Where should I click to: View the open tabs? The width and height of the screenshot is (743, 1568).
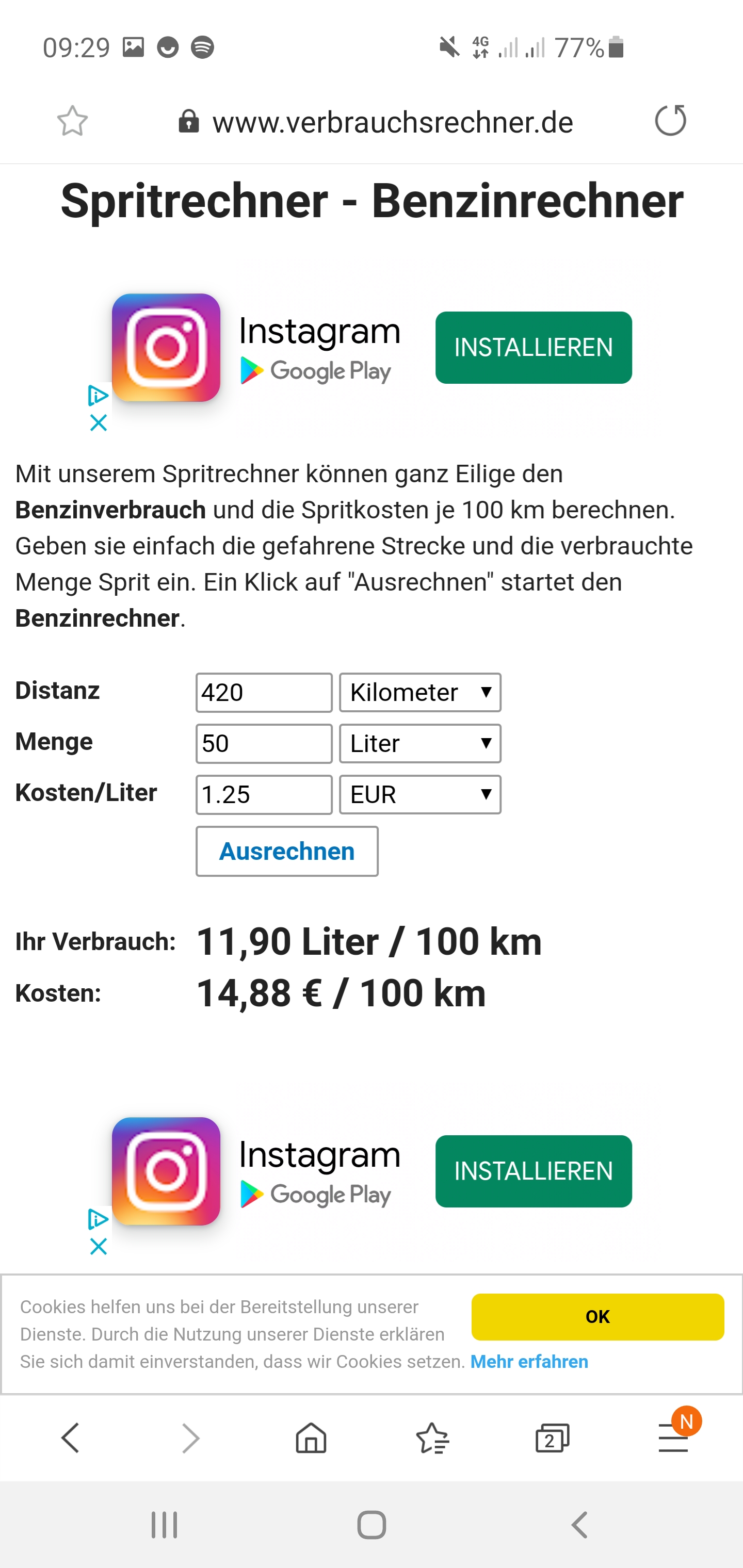(x=553, y=1439)
